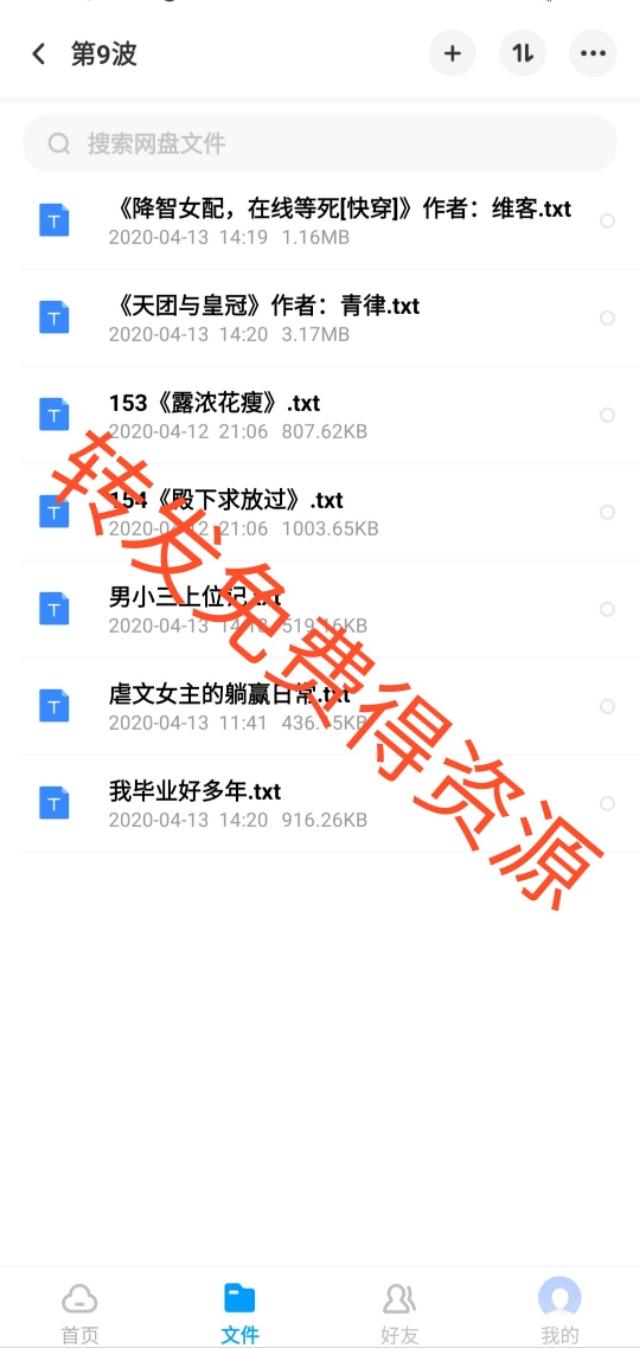
Task: Open the sort order icon
Action: (523, 54)
